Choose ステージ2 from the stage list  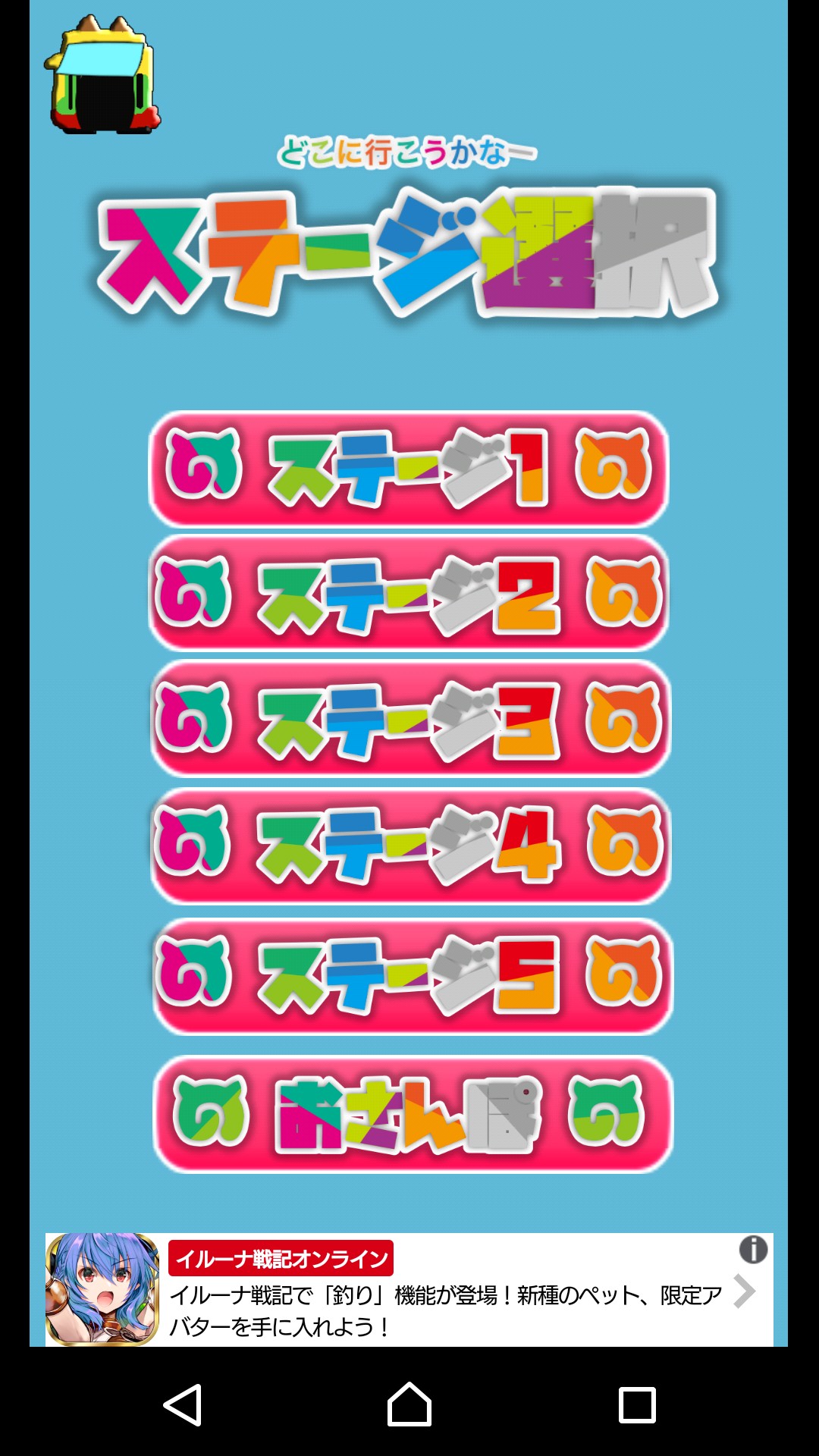409,593
